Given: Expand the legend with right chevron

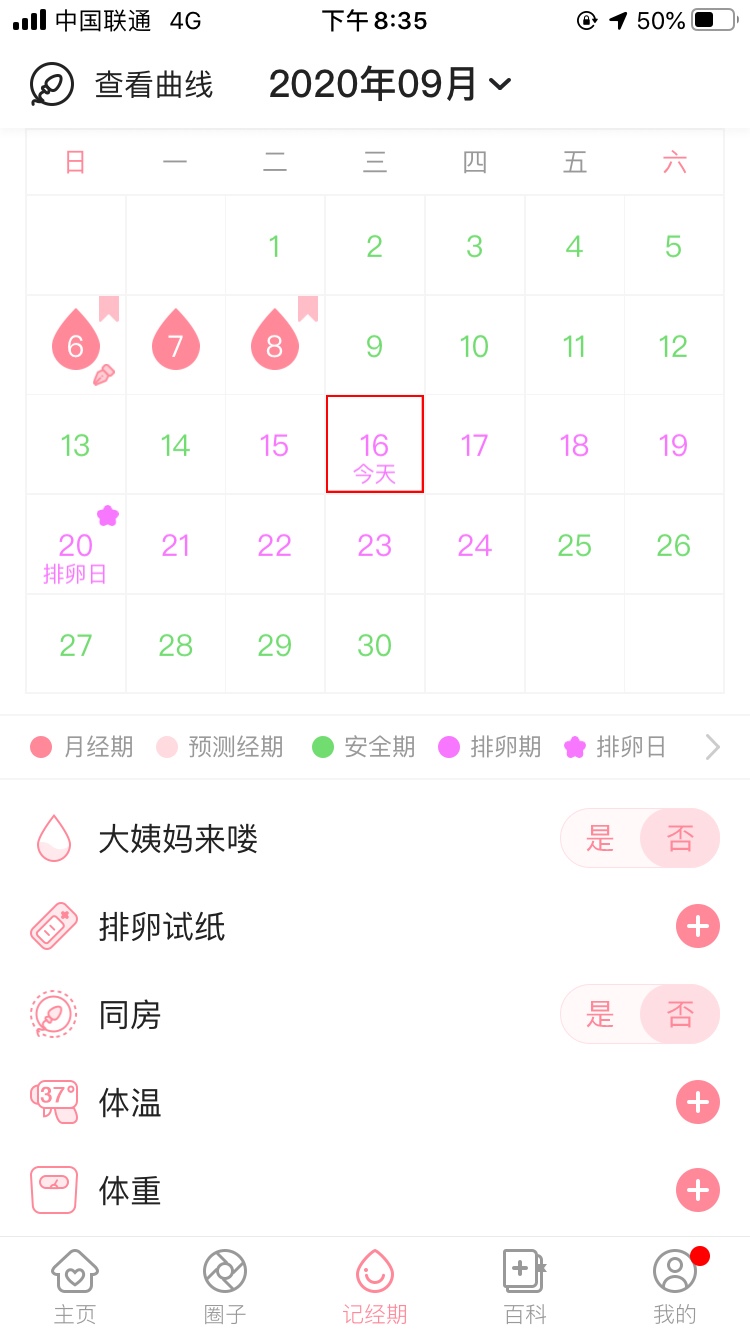Looking at the screenshot, I should 712,747.
